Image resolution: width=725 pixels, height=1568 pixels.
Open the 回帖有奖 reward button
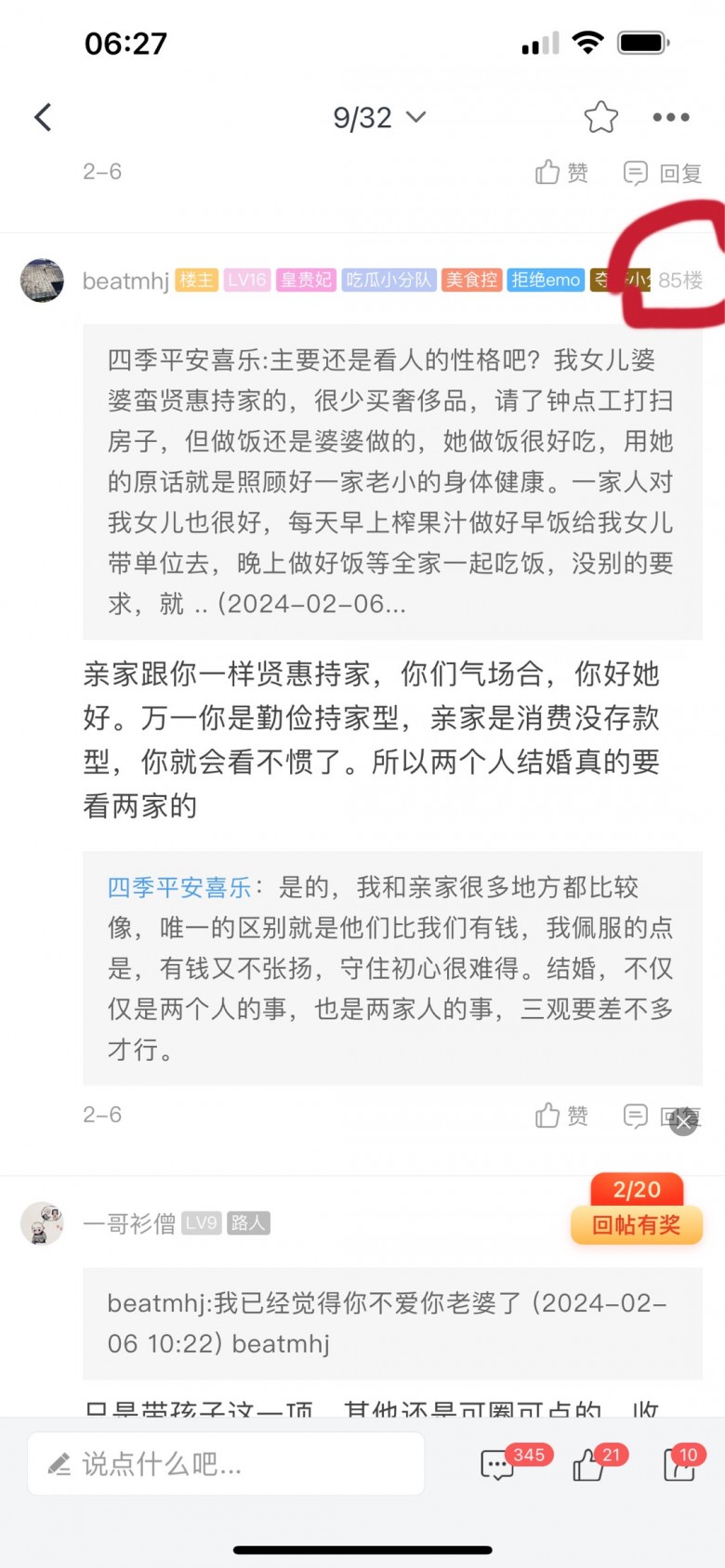tap(636, 1224)
